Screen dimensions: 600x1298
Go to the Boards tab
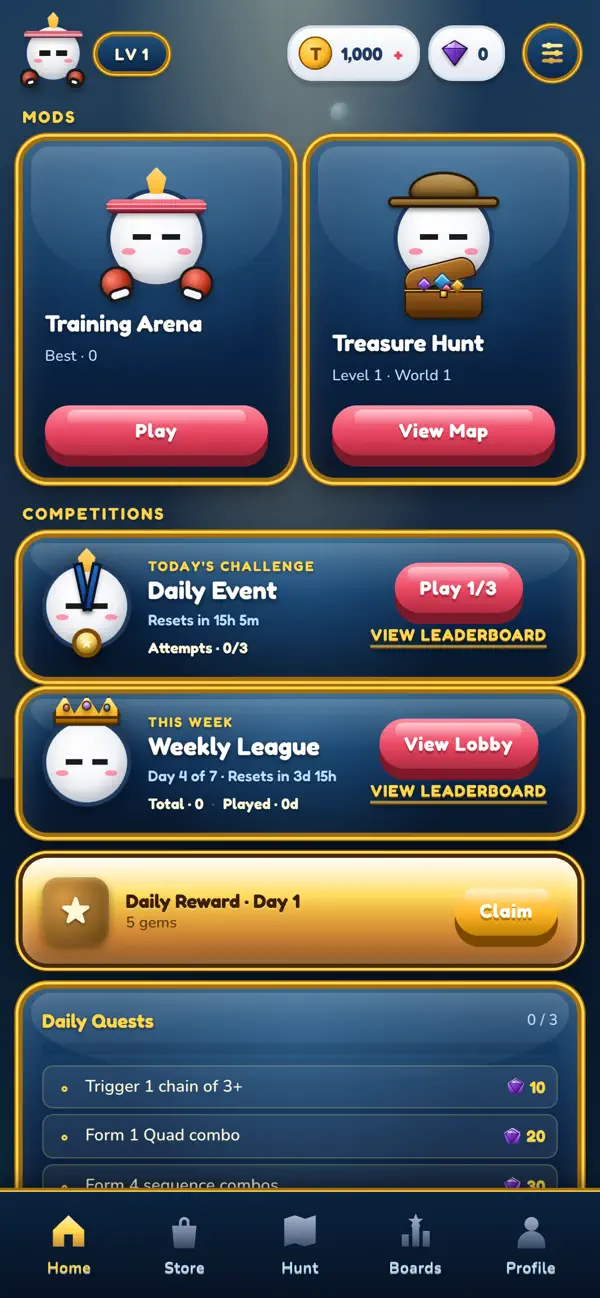pyautogui.click(x=415, y=1245)
